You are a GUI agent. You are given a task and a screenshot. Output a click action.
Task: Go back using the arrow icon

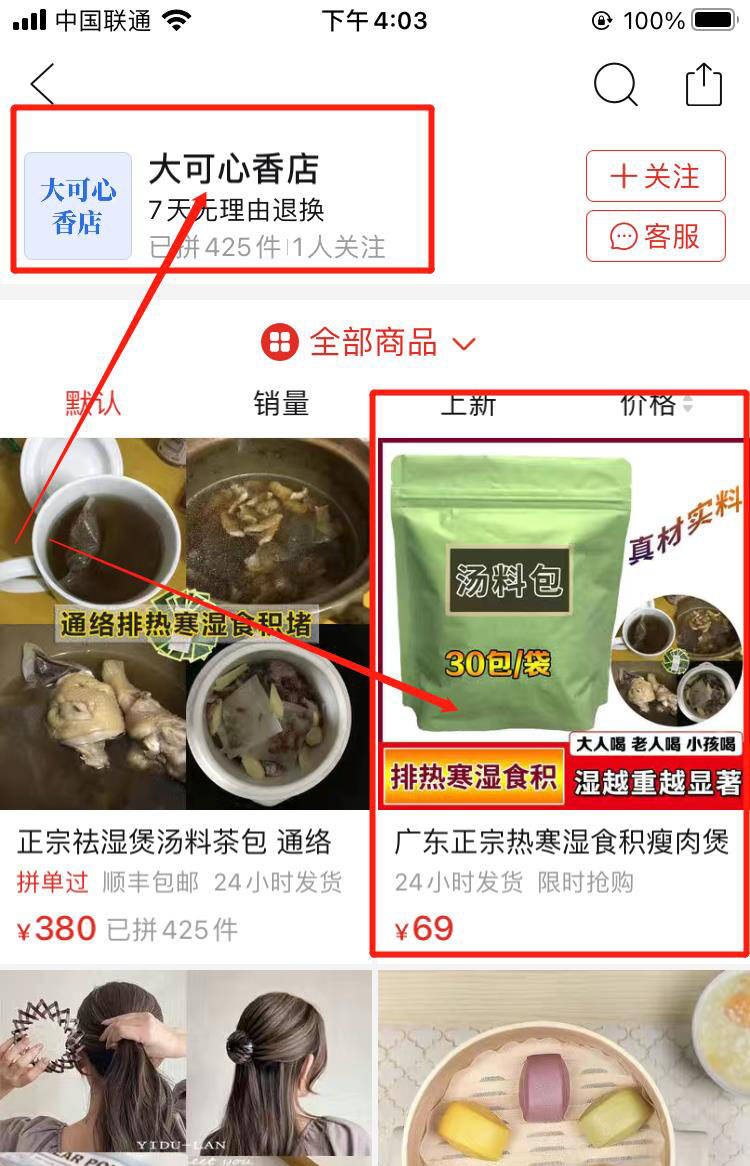42,85
